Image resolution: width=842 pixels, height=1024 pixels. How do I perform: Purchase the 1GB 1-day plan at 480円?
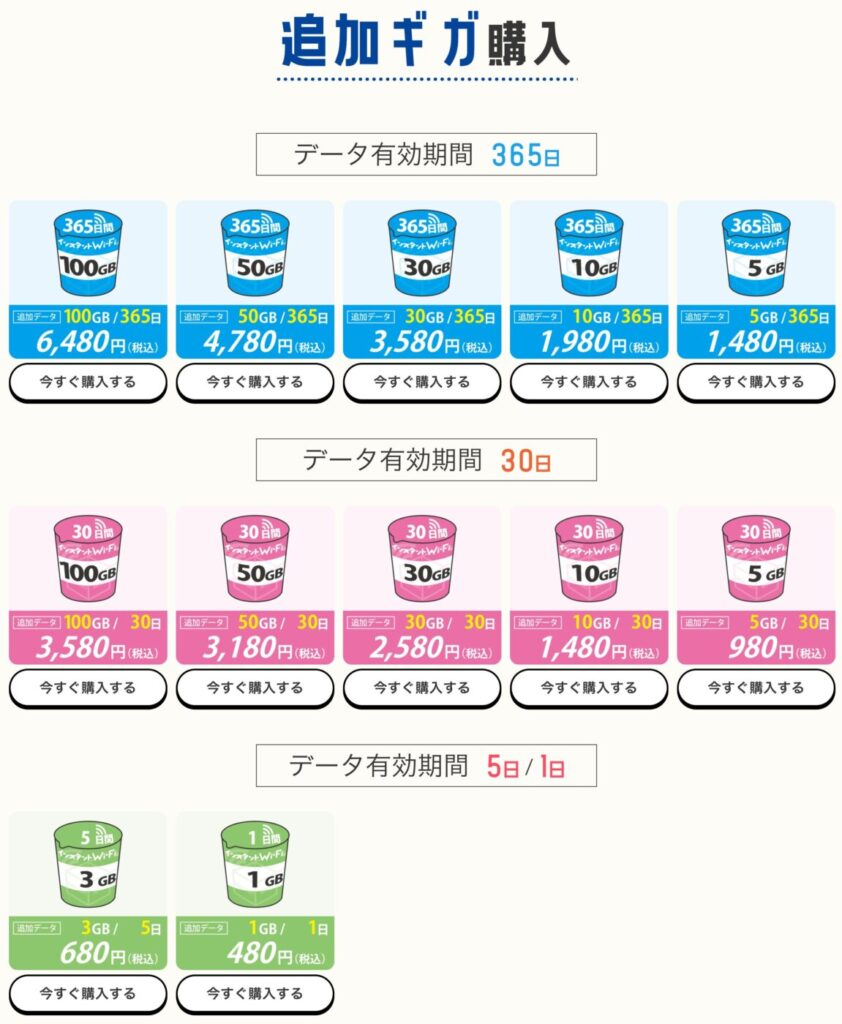(x=255, y=994)
